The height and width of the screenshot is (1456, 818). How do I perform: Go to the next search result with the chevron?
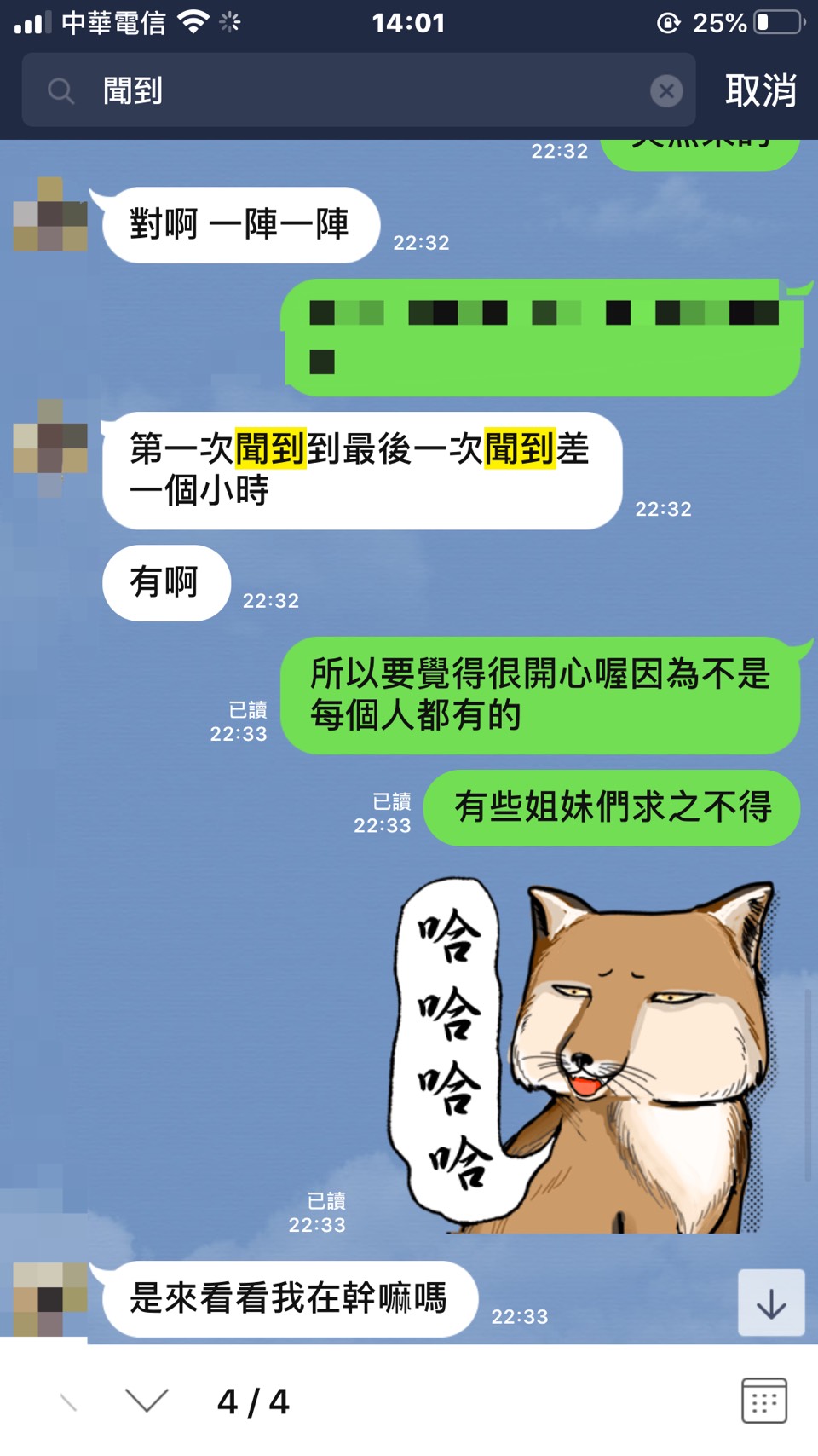pyautogui.click(x=147, y=1400)
